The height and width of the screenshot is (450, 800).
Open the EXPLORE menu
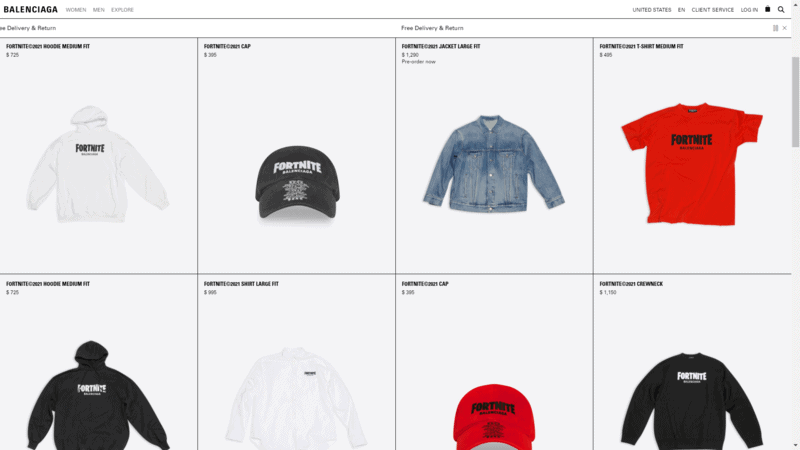coord(122,9)
